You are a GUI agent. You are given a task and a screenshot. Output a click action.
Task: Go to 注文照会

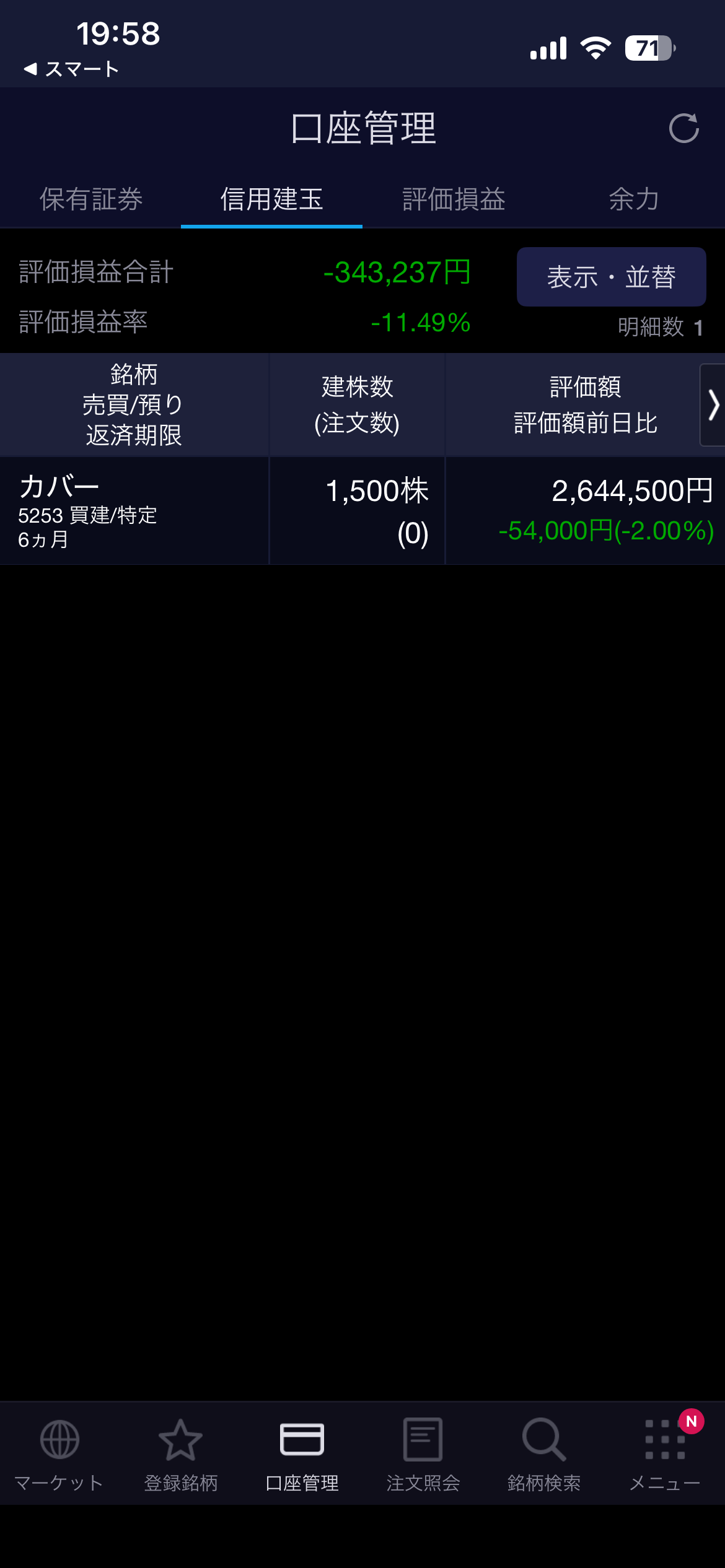pyautogui.click(x=423, y=1454)
